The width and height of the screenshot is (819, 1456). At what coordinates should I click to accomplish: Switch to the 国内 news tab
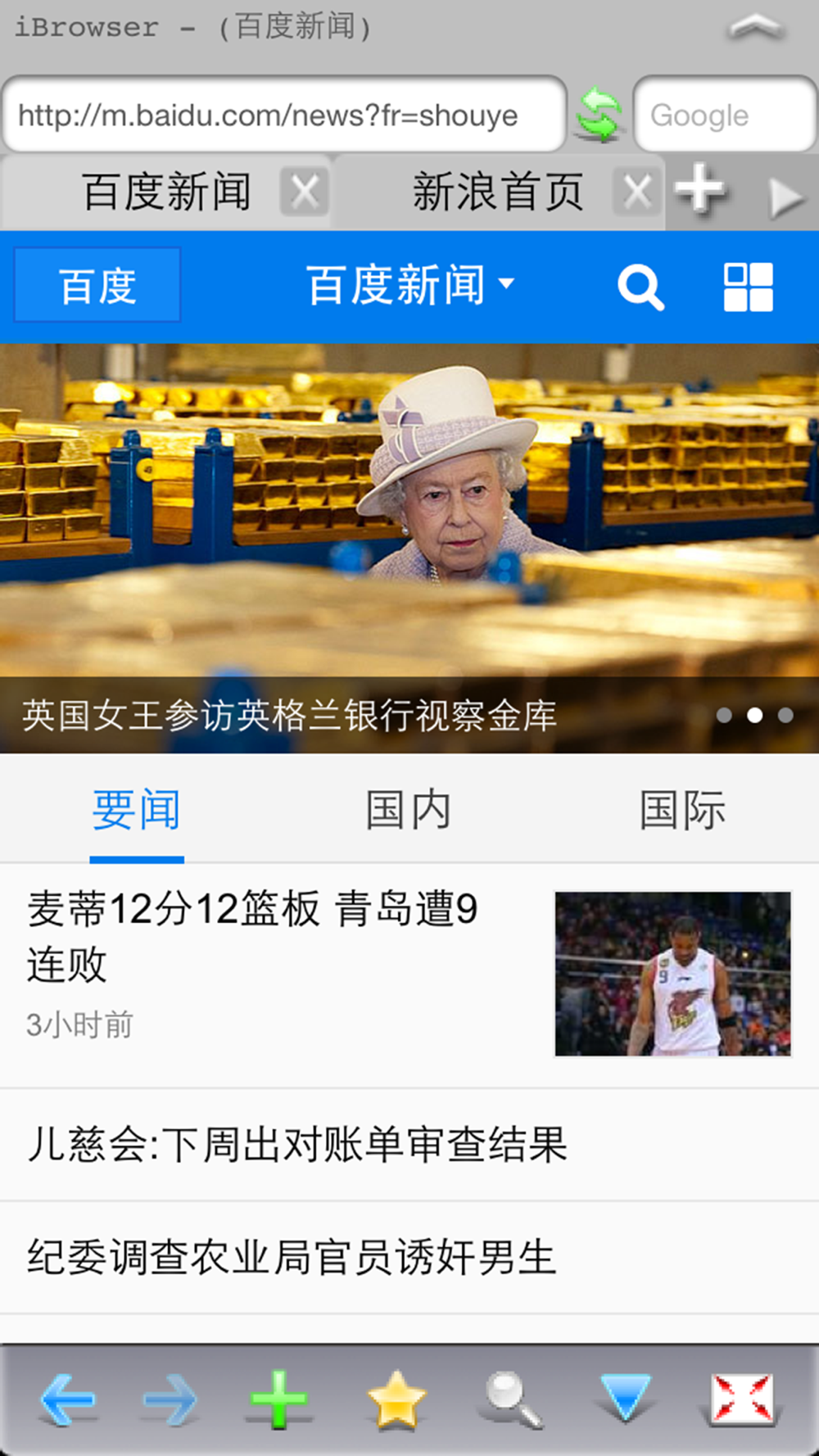tap(408, 809)
